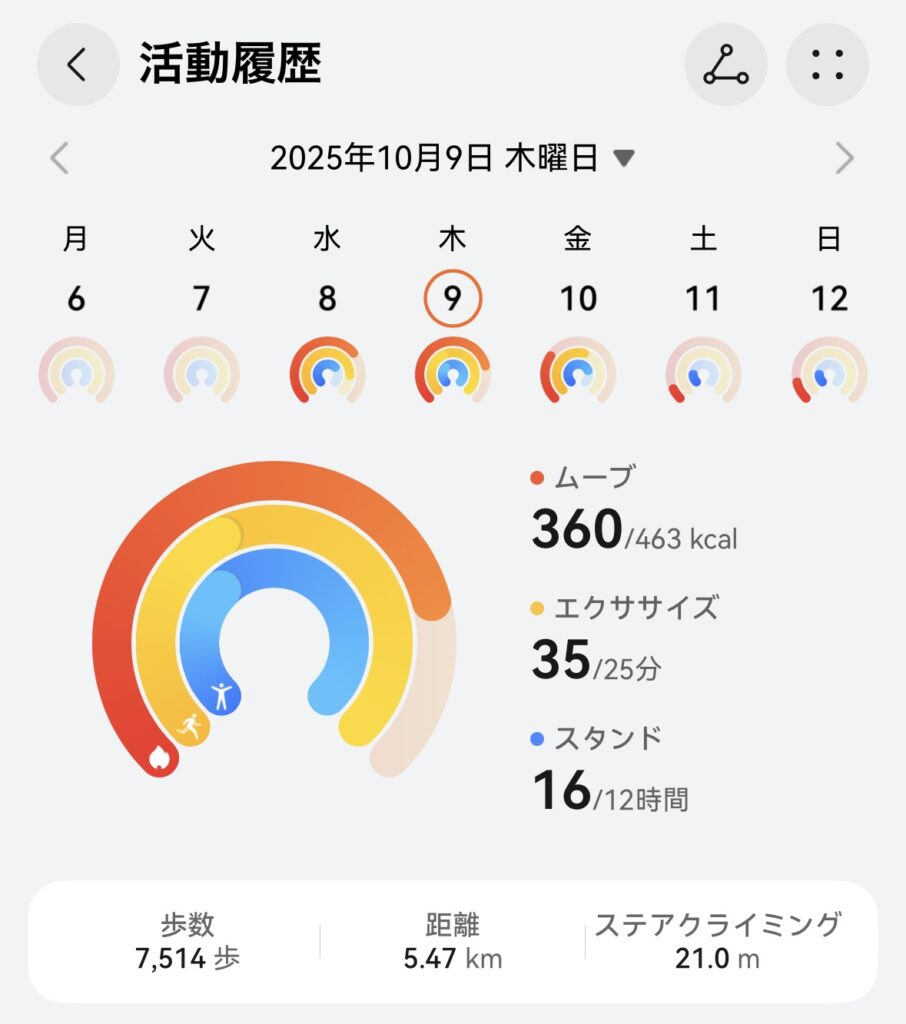
Task: Select Tuesday the 7th
Action: click(202, 299)
